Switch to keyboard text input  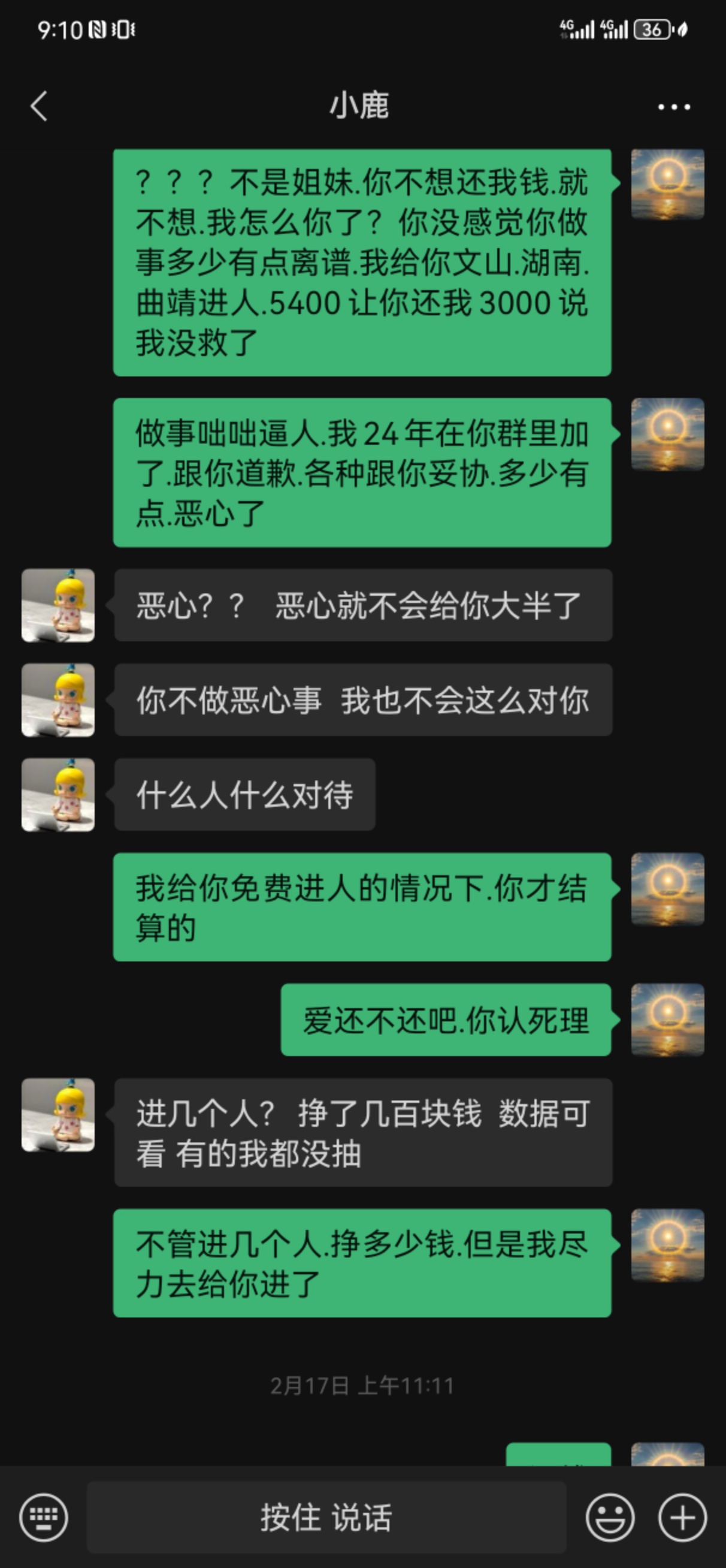coord(43,1518)
